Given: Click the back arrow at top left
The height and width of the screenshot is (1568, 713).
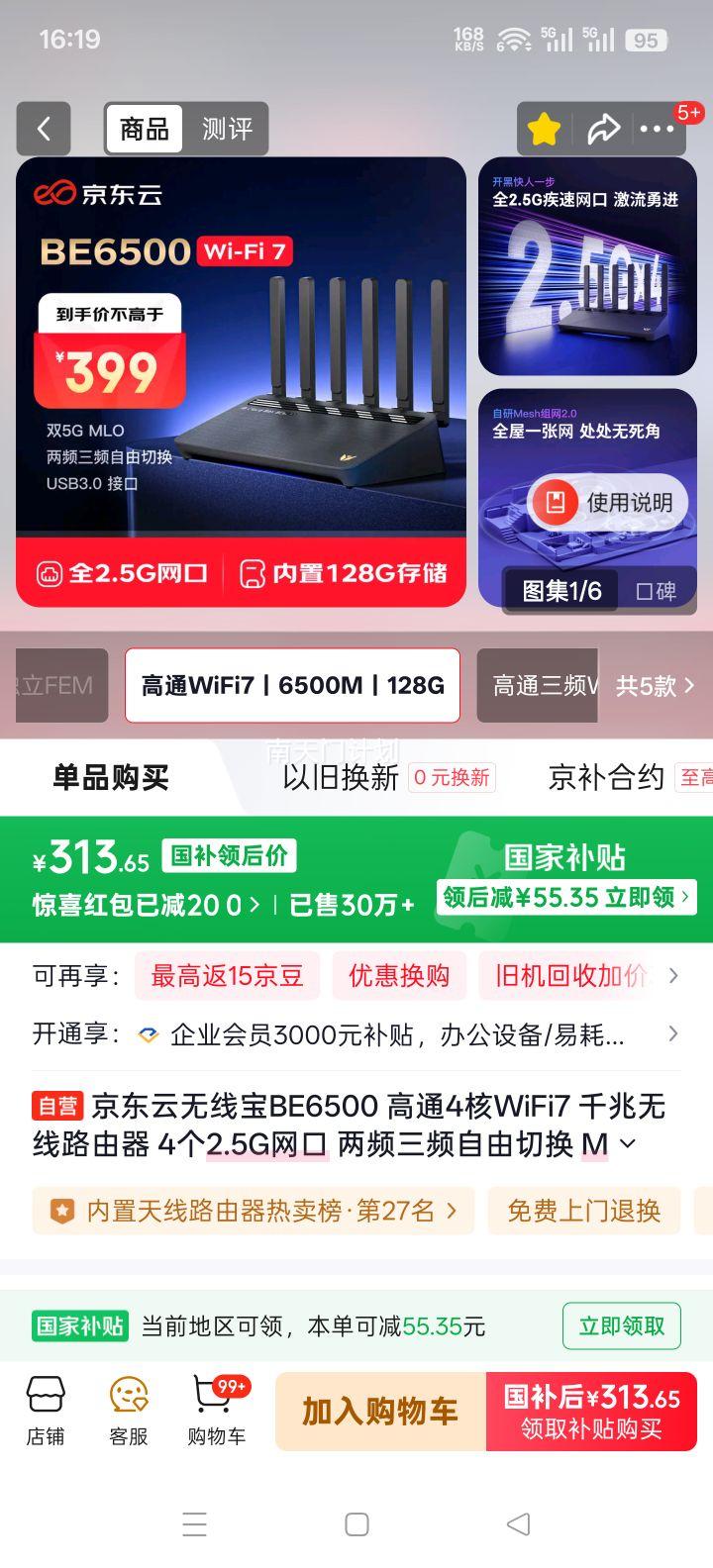Looking at the screenshot, I should click(44, 129).
